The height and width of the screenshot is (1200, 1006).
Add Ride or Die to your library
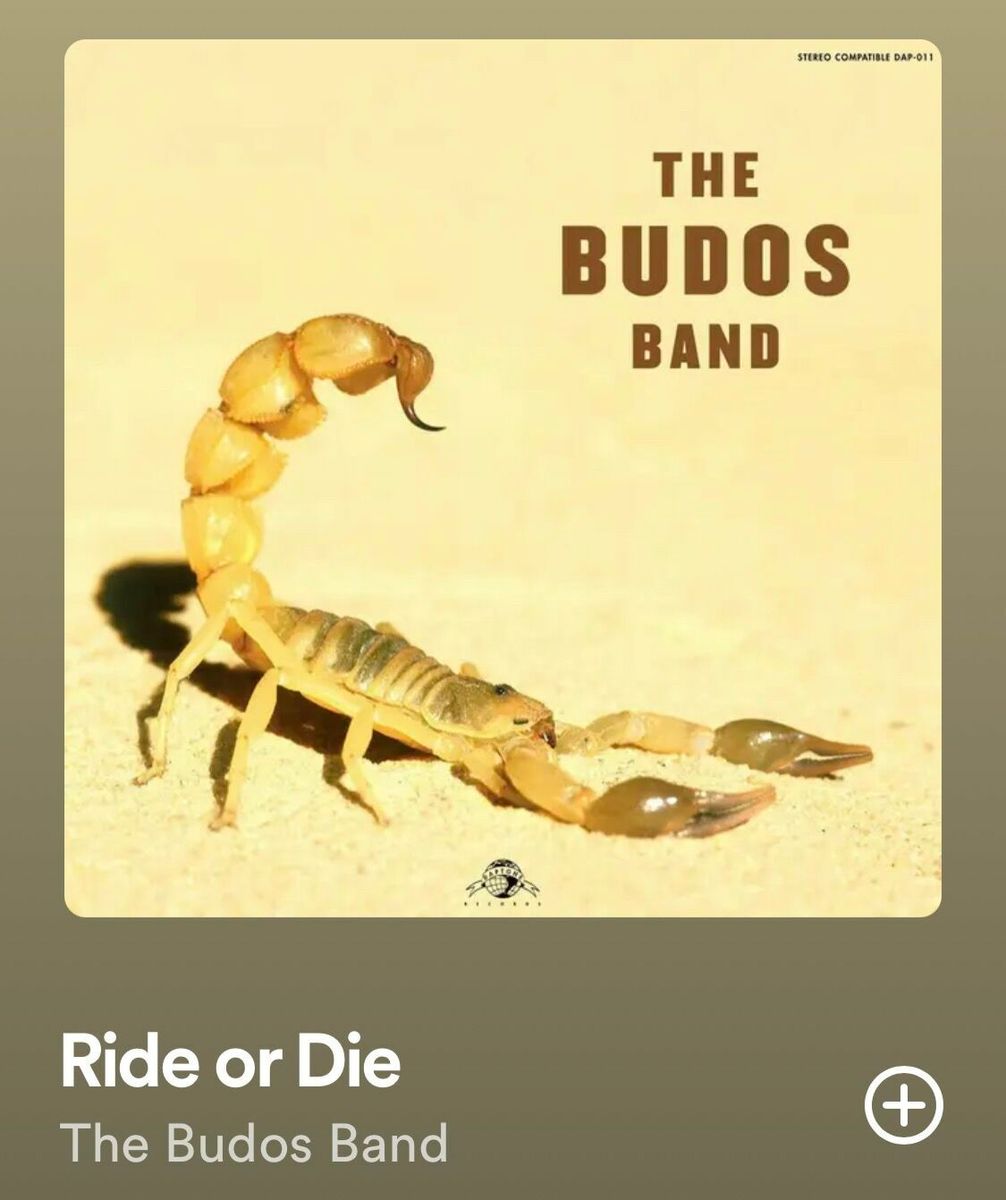[903, 1104]
